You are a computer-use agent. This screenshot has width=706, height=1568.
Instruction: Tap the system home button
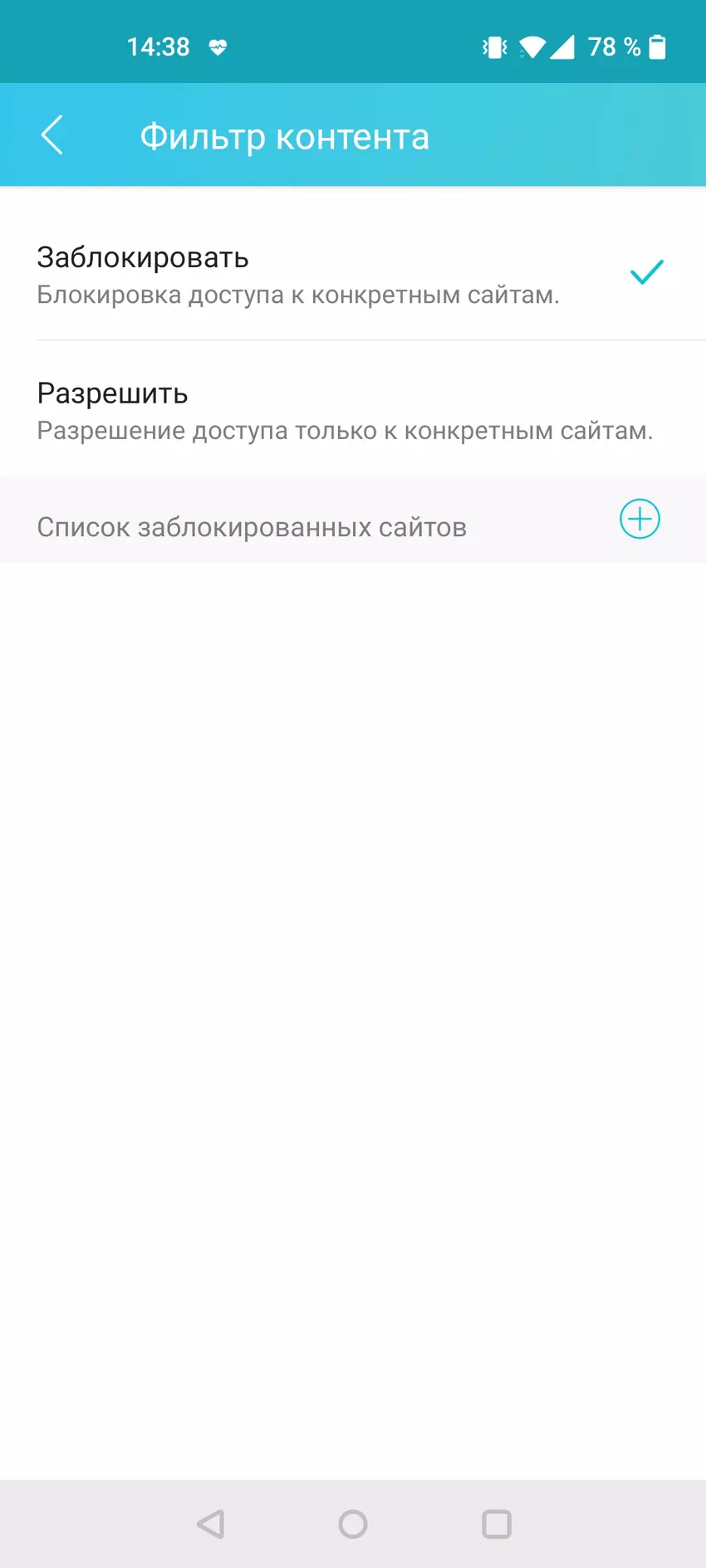pos(353,1524)
